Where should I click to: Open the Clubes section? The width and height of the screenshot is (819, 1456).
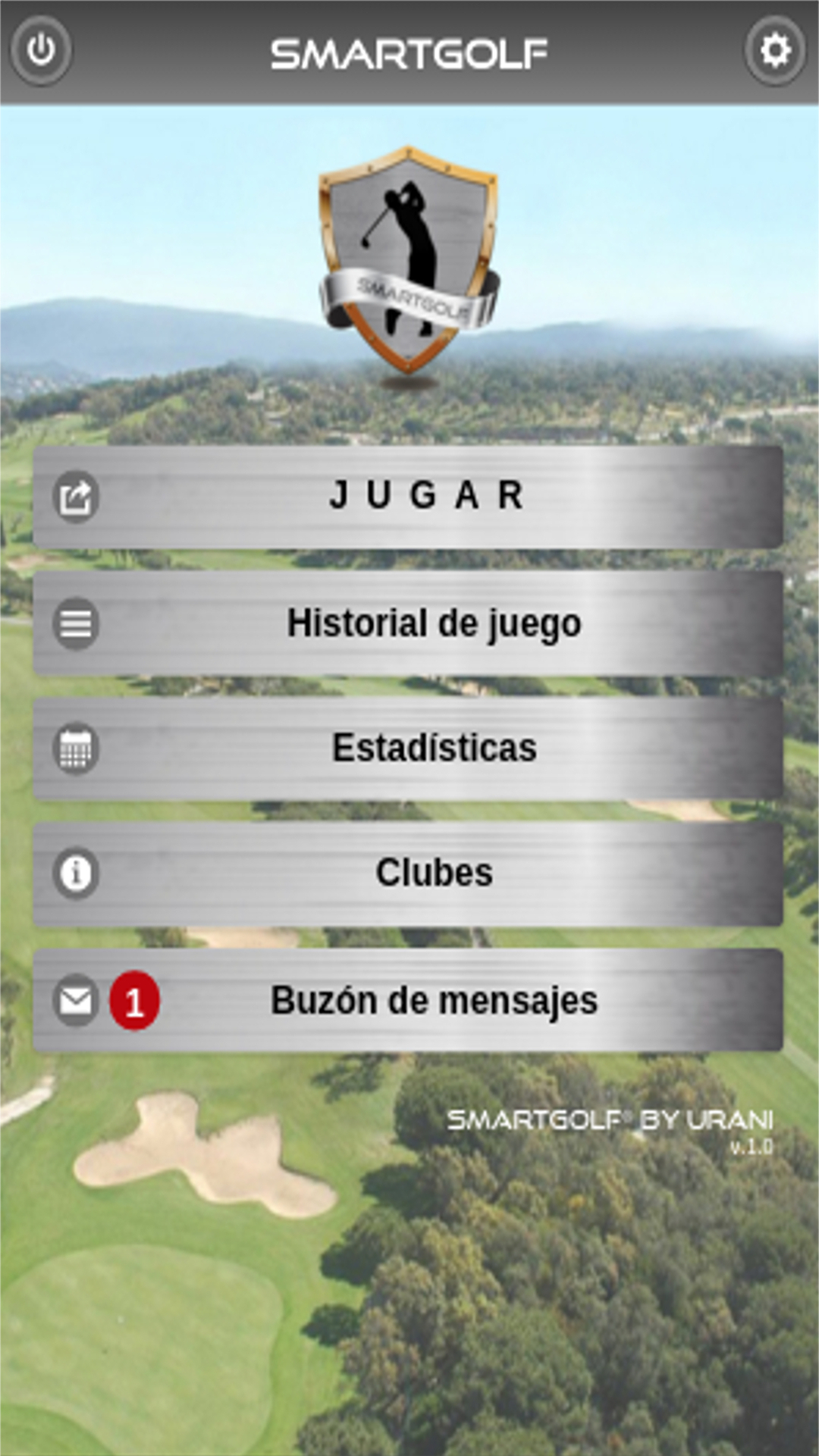click(408, 874)
